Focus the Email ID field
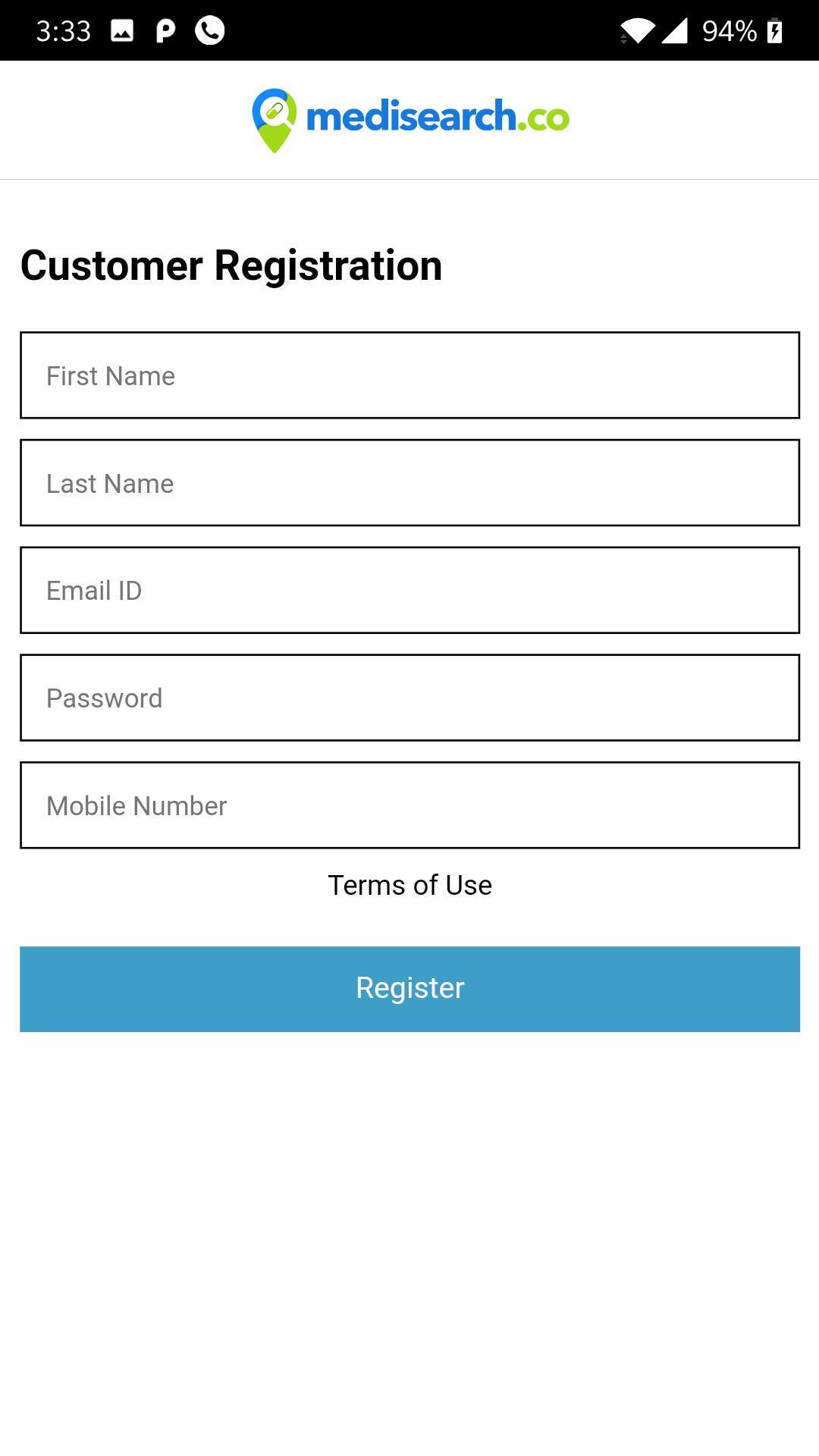Image resolution: width=819 pixels, height=1456 pixels. [x=409, y=590]
